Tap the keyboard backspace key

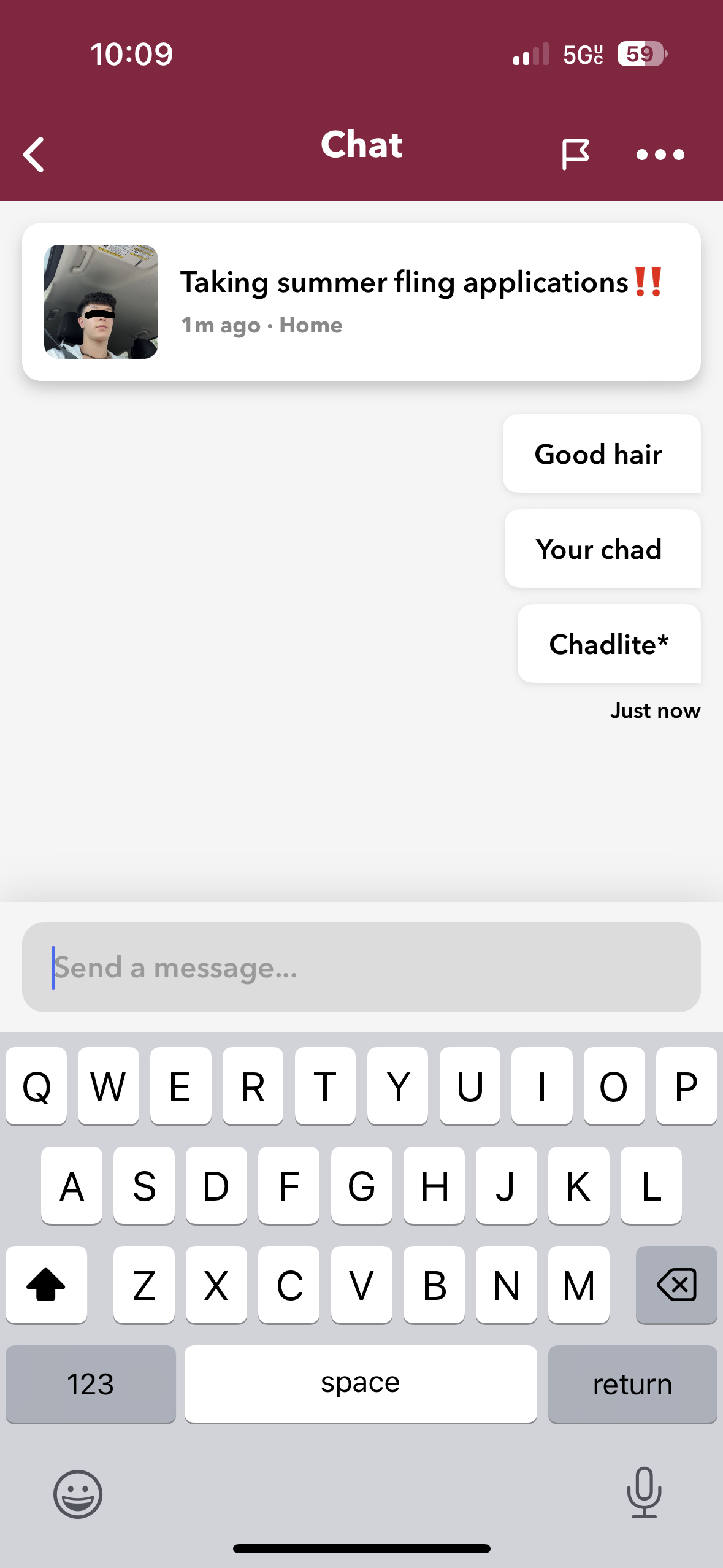[676, 1285]
